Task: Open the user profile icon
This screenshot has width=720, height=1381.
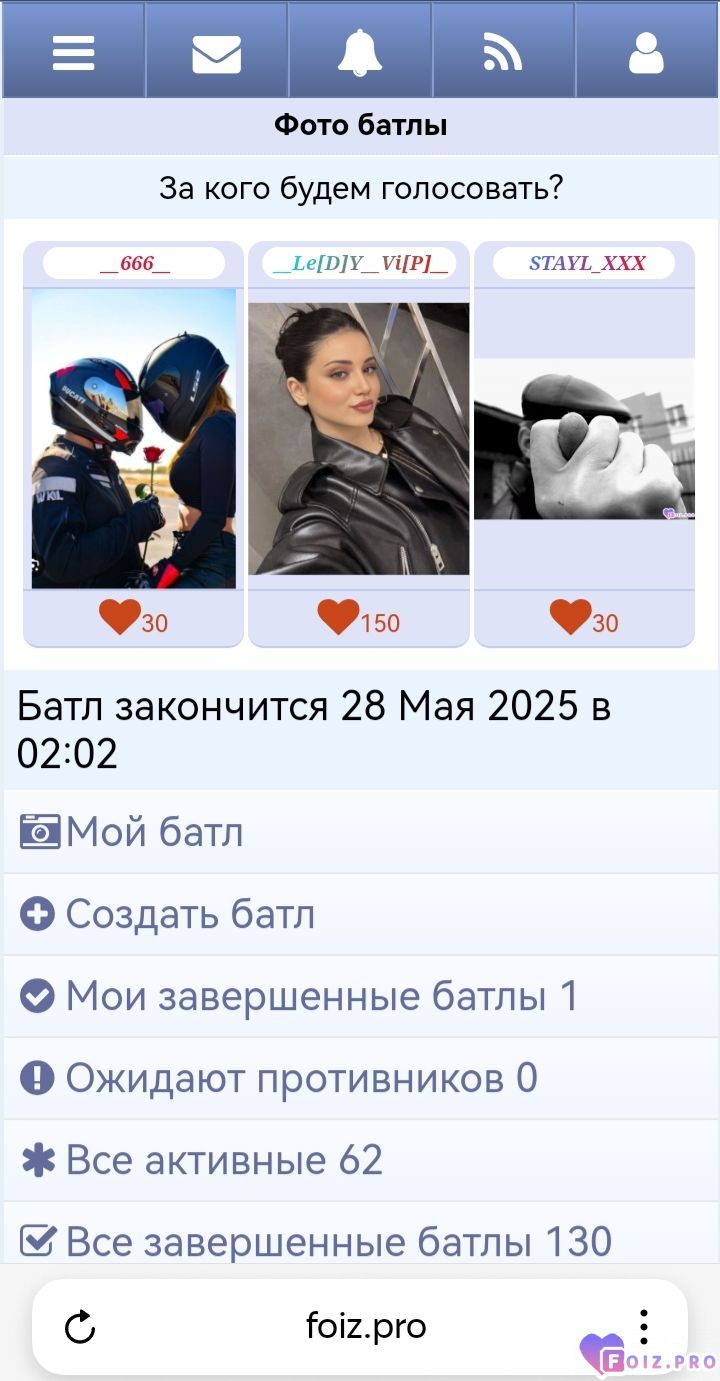Action: coord(646,51)
